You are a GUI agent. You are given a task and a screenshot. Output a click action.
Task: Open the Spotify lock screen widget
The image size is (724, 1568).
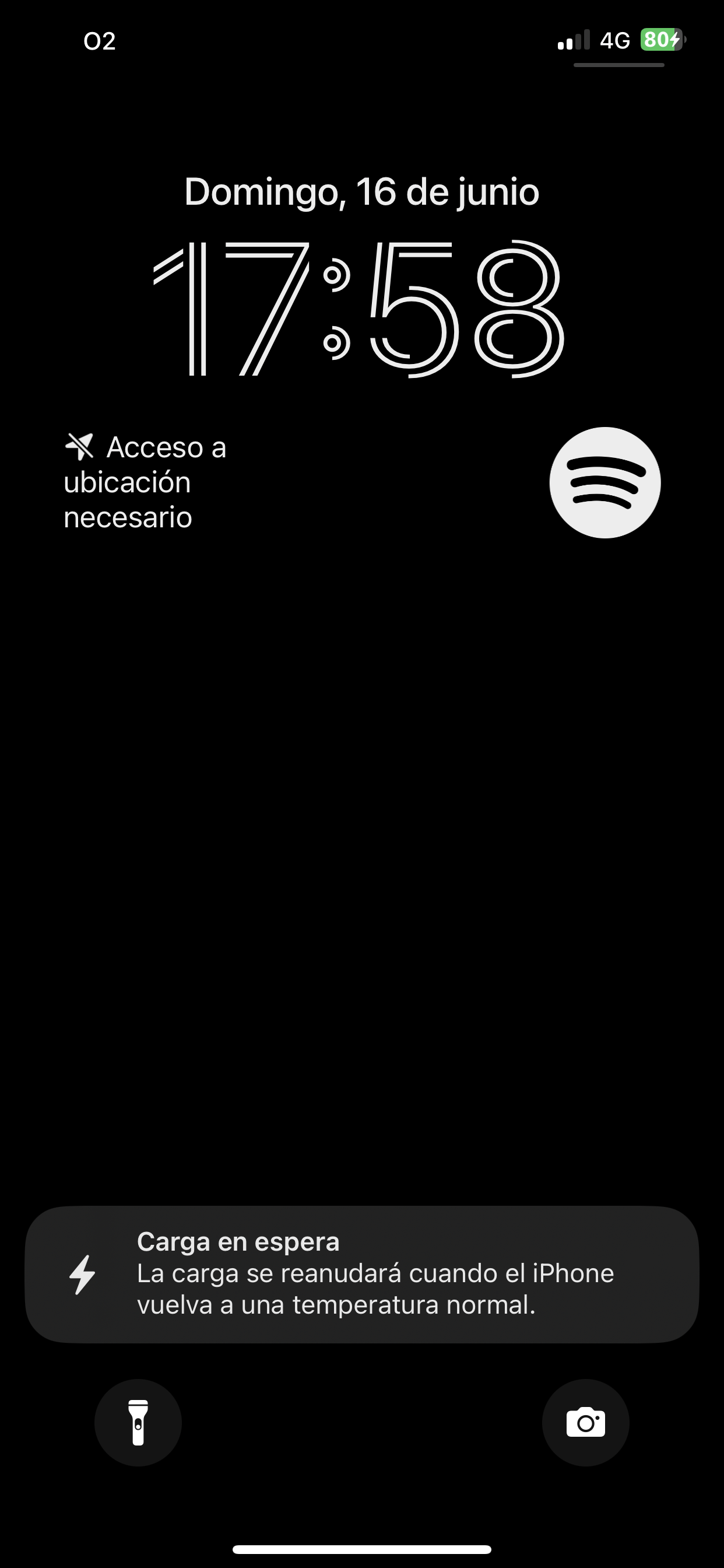point(604,482)
